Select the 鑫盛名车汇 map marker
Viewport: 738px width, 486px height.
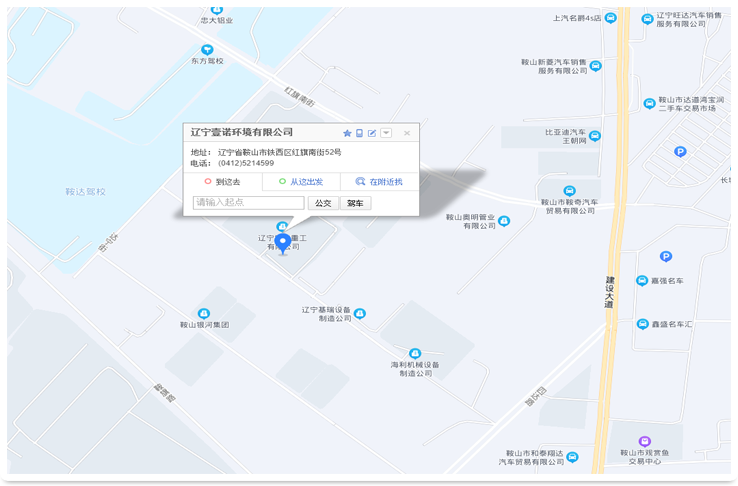642,324
